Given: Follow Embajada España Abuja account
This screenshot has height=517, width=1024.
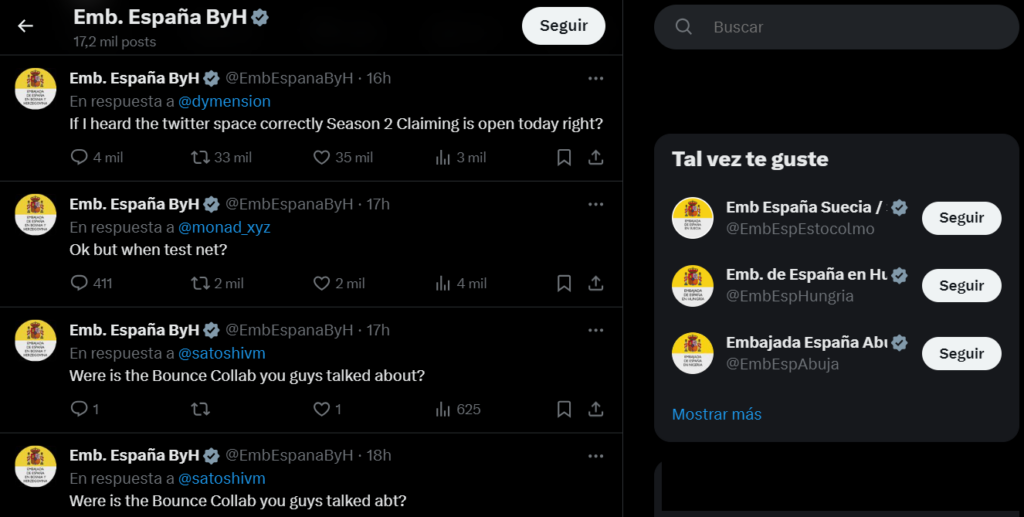Looking at the screenshot, I should (961, 353).
